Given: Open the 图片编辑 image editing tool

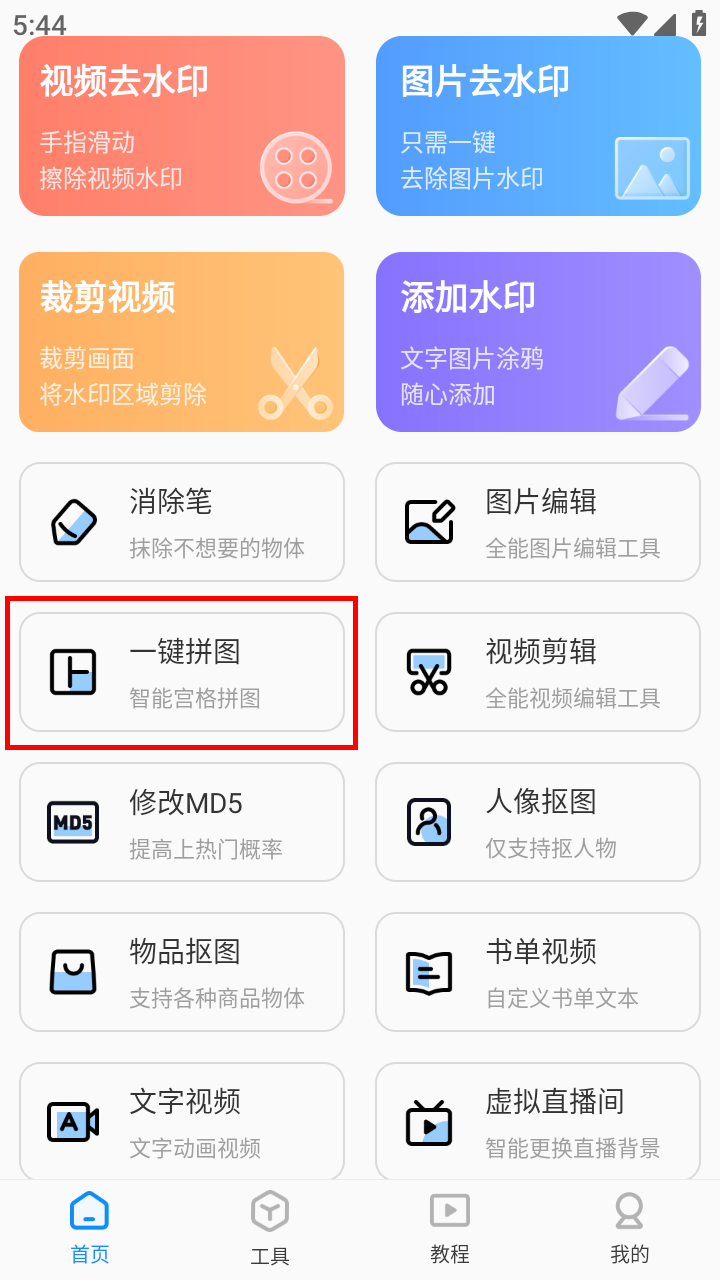Looking at the screenshot, I should [537, 521].
